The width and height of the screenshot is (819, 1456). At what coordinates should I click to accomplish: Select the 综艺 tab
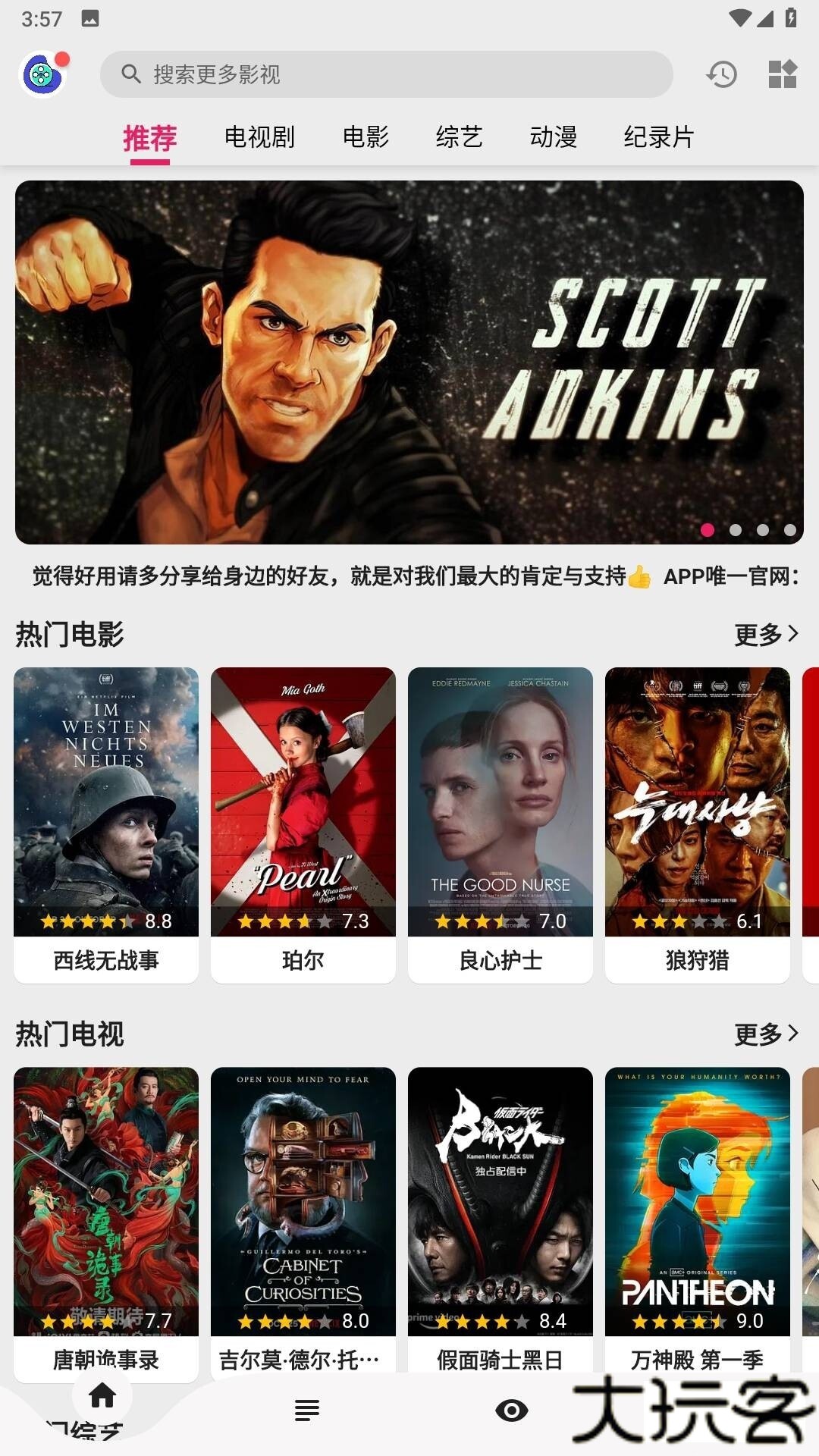pyautogui.click(x=460, y=137)
